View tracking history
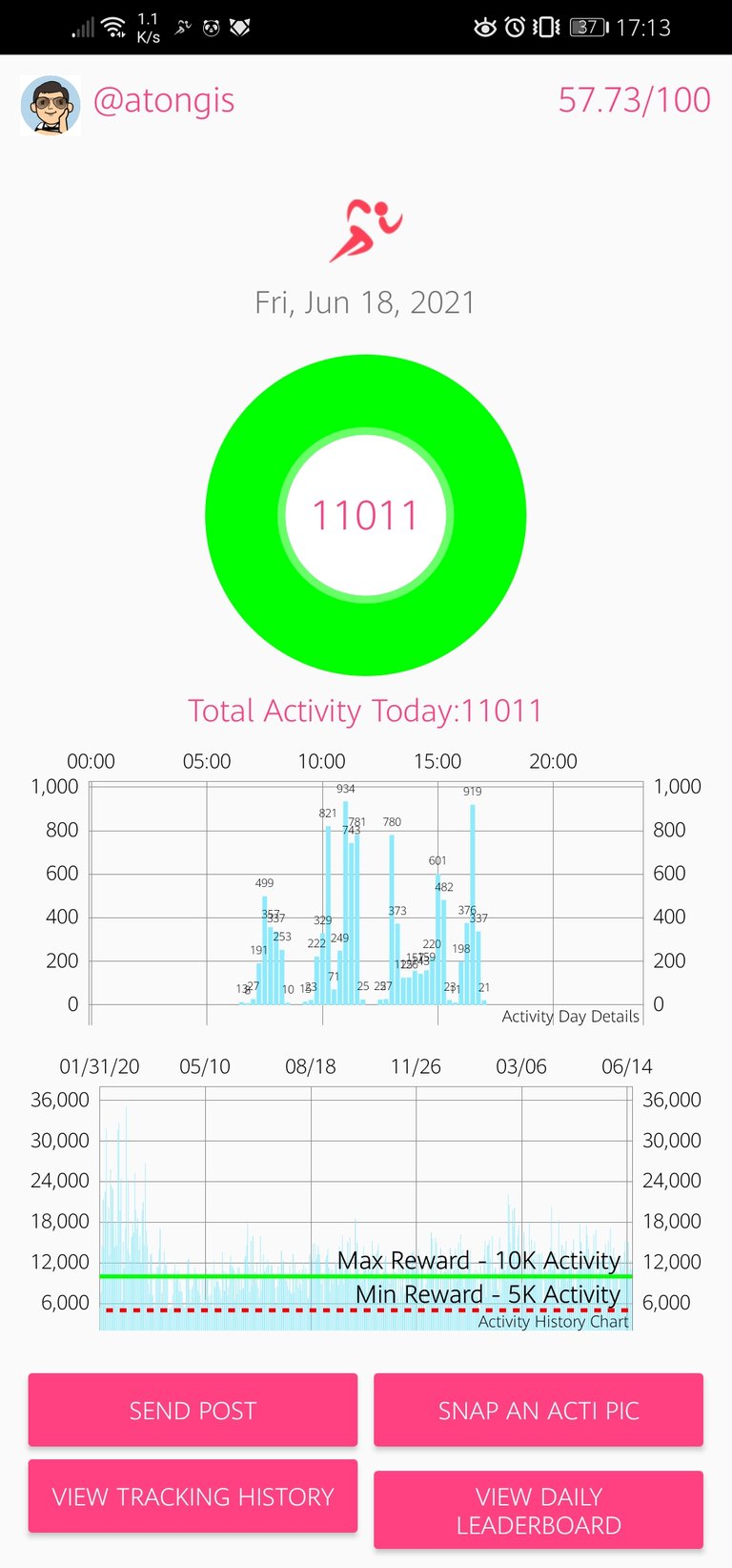This screenshot has width=732, height=1568. 193,1496
